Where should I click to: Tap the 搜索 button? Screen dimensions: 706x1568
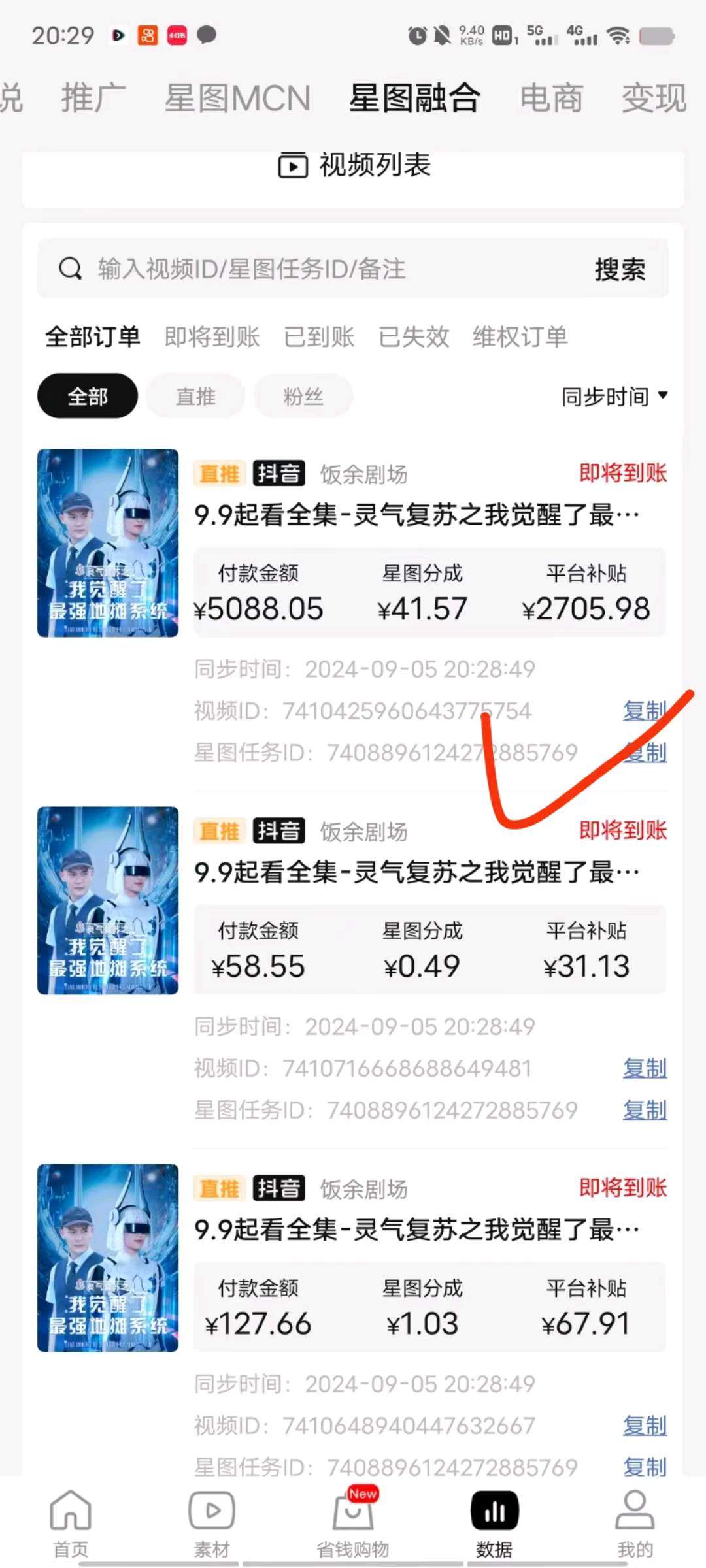pyautogui.click(x=620, y=269)
